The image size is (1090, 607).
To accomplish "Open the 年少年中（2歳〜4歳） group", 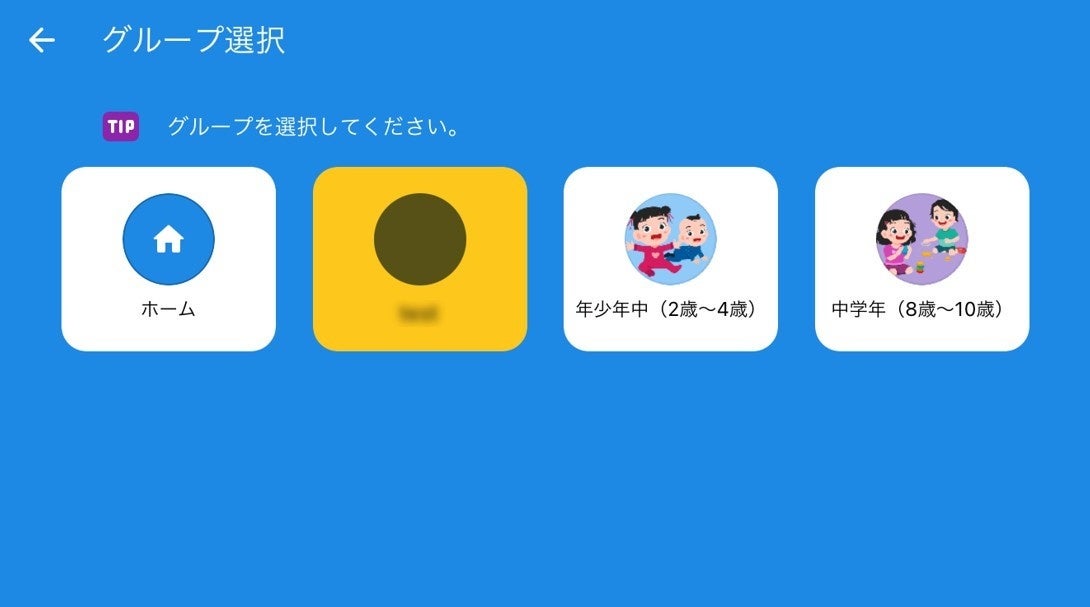I will tap(670, 259).
